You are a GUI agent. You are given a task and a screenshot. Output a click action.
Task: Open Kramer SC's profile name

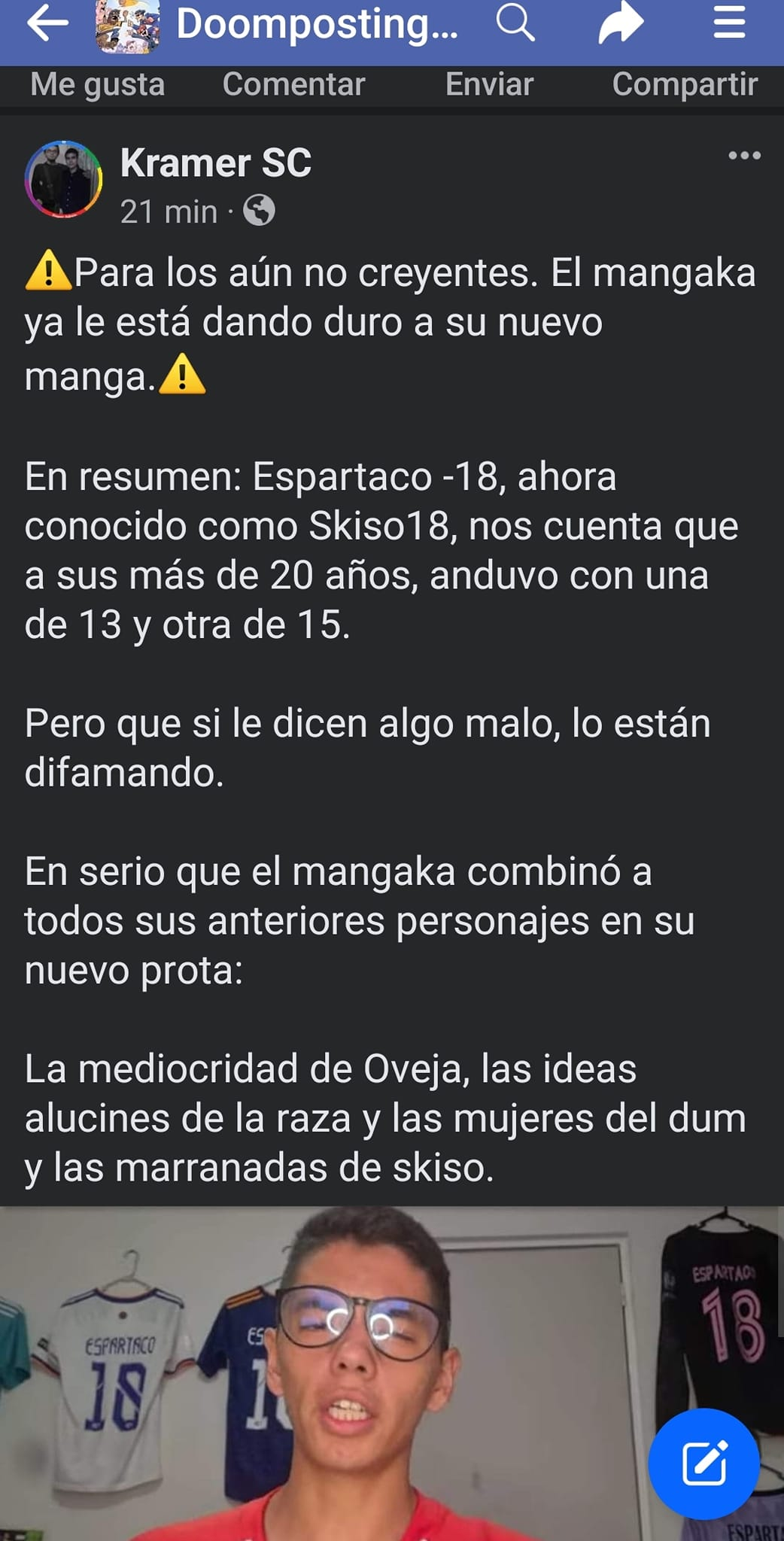pos(215,163)
